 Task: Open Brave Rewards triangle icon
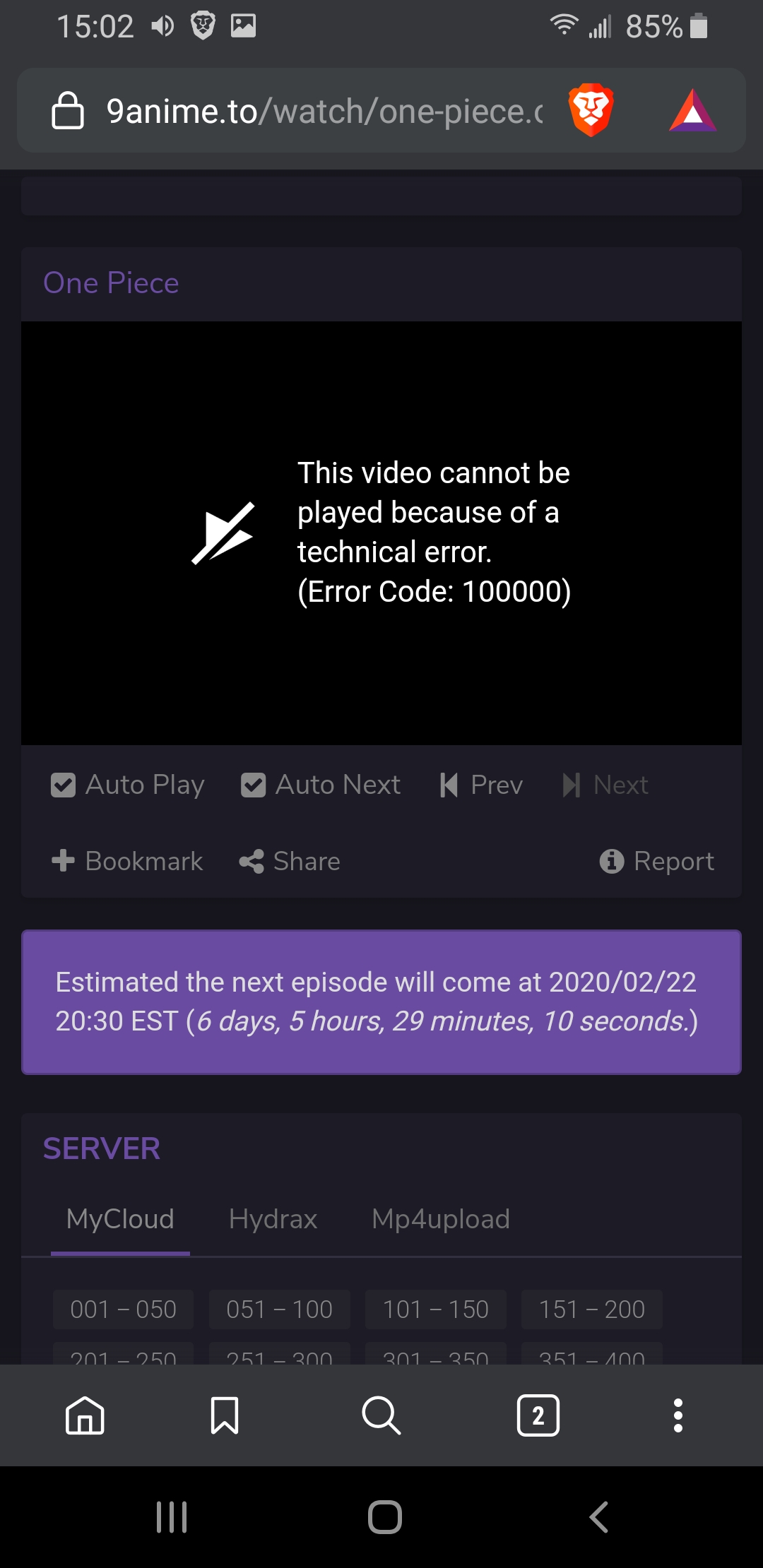(693, 111)
